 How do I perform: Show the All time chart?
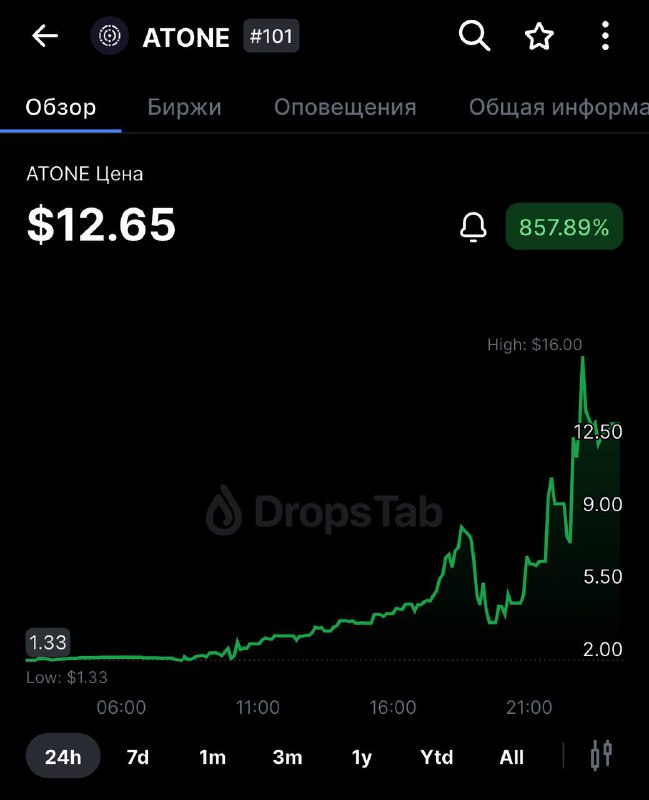(x=512, y=757)
